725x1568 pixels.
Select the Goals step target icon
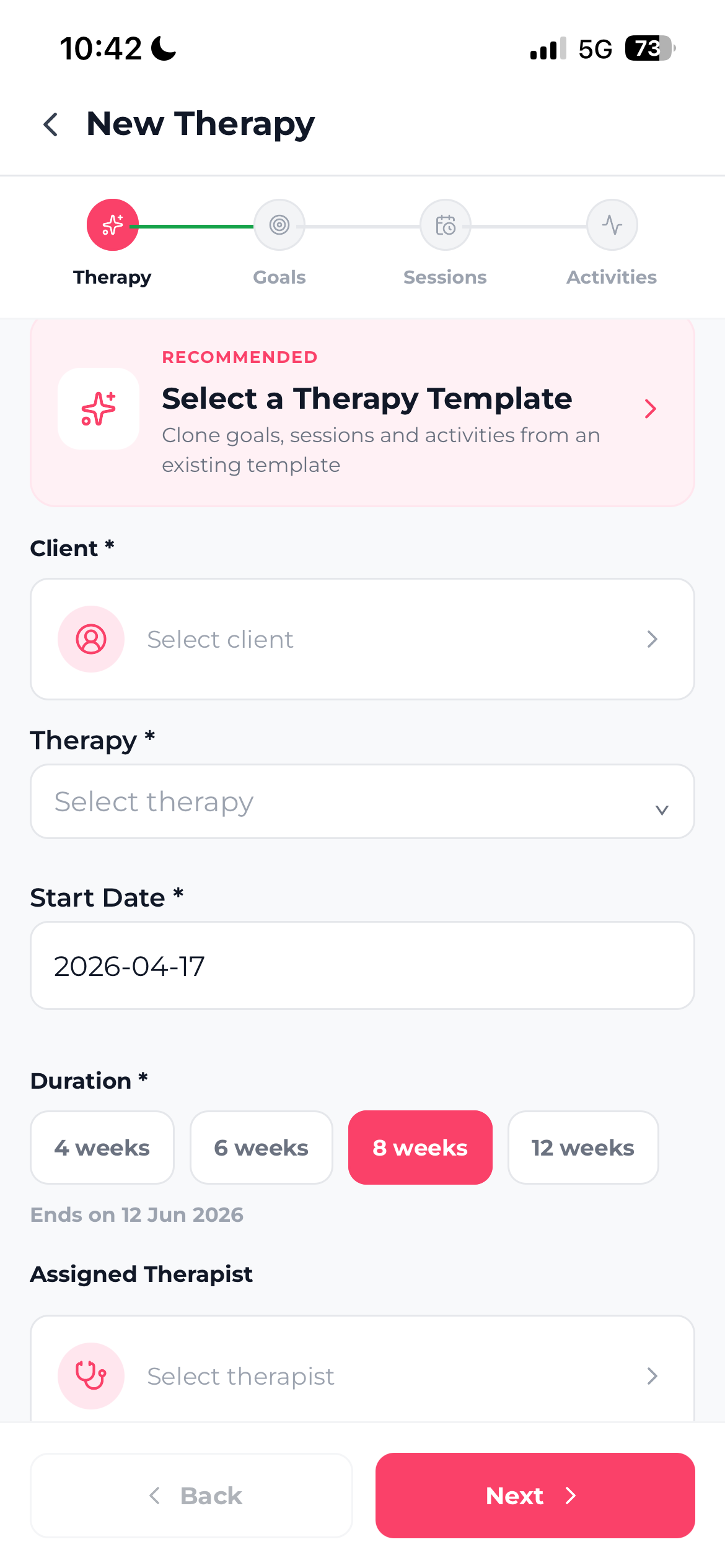pos(279,225)
